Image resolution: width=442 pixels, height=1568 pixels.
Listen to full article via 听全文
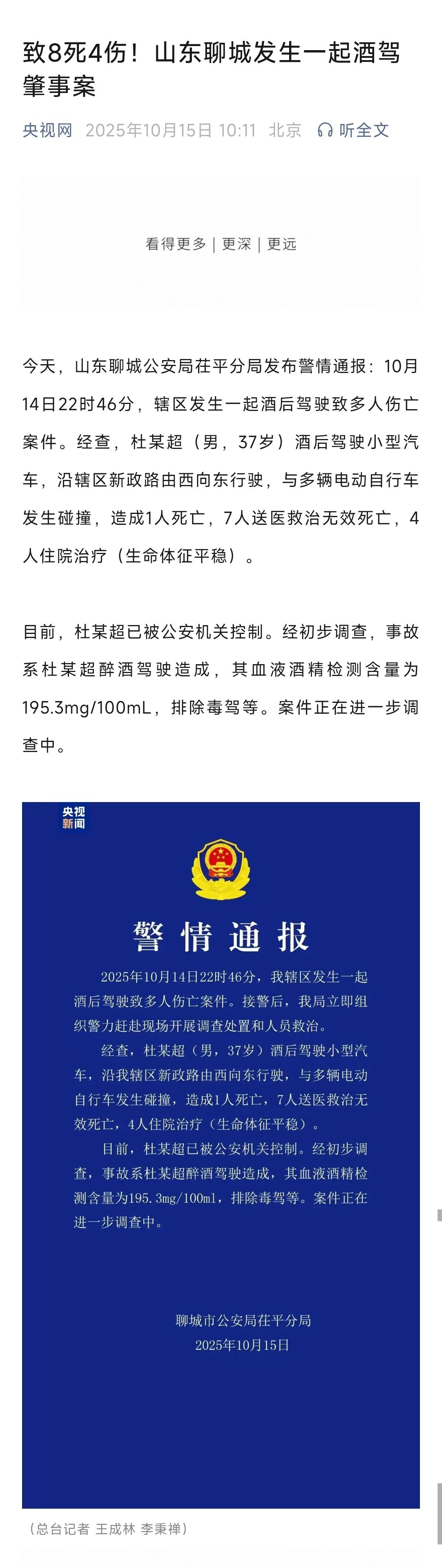tap(353, 130)
